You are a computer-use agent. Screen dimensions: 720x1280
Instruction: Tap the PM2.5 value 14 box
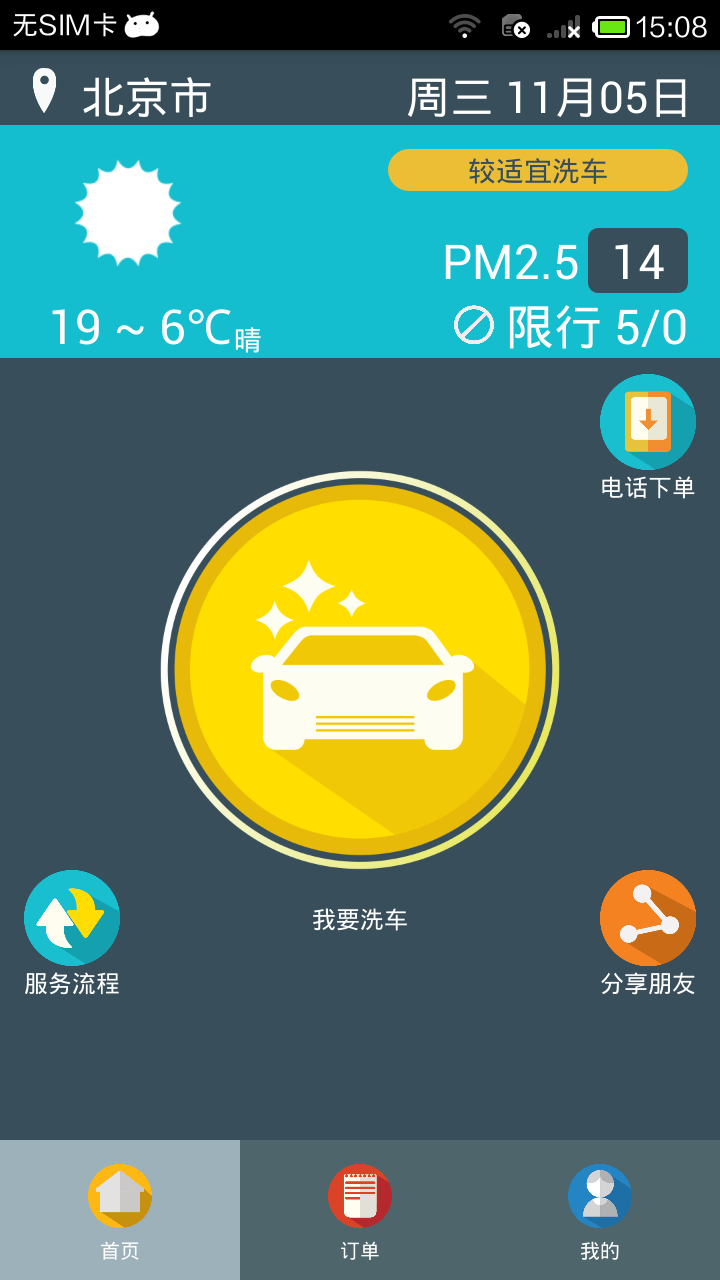(x=638, y=261)
